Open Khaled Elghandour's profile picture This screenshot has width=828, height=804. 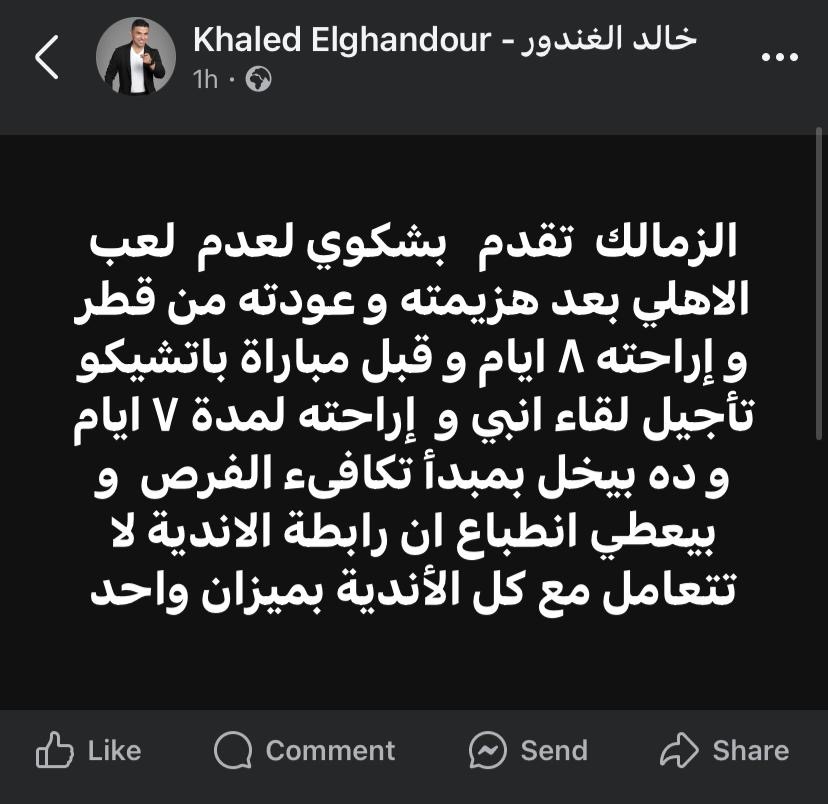pos(136,56)
